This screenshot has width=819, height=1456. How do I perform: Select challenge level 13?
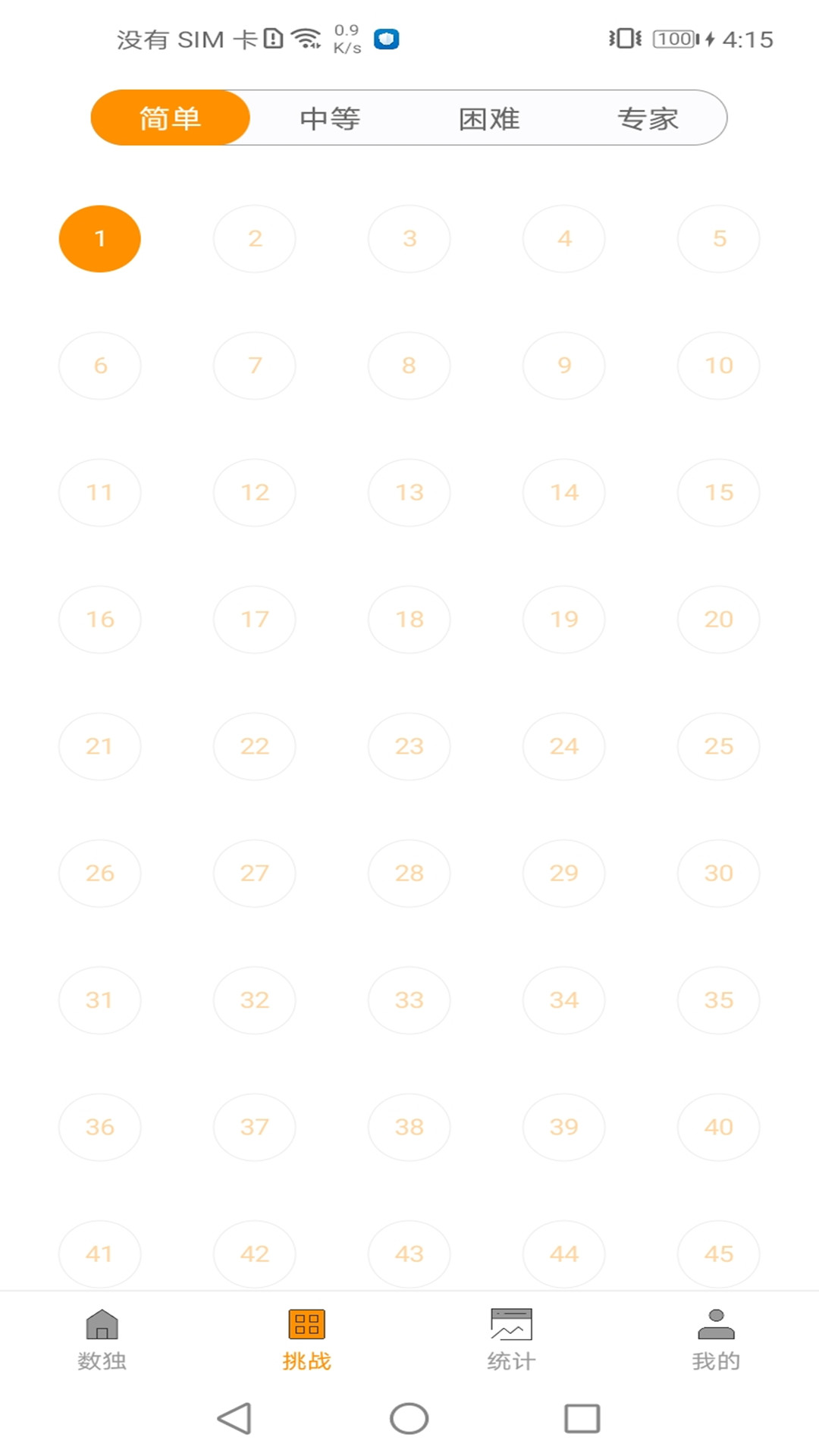click(409, 492)
